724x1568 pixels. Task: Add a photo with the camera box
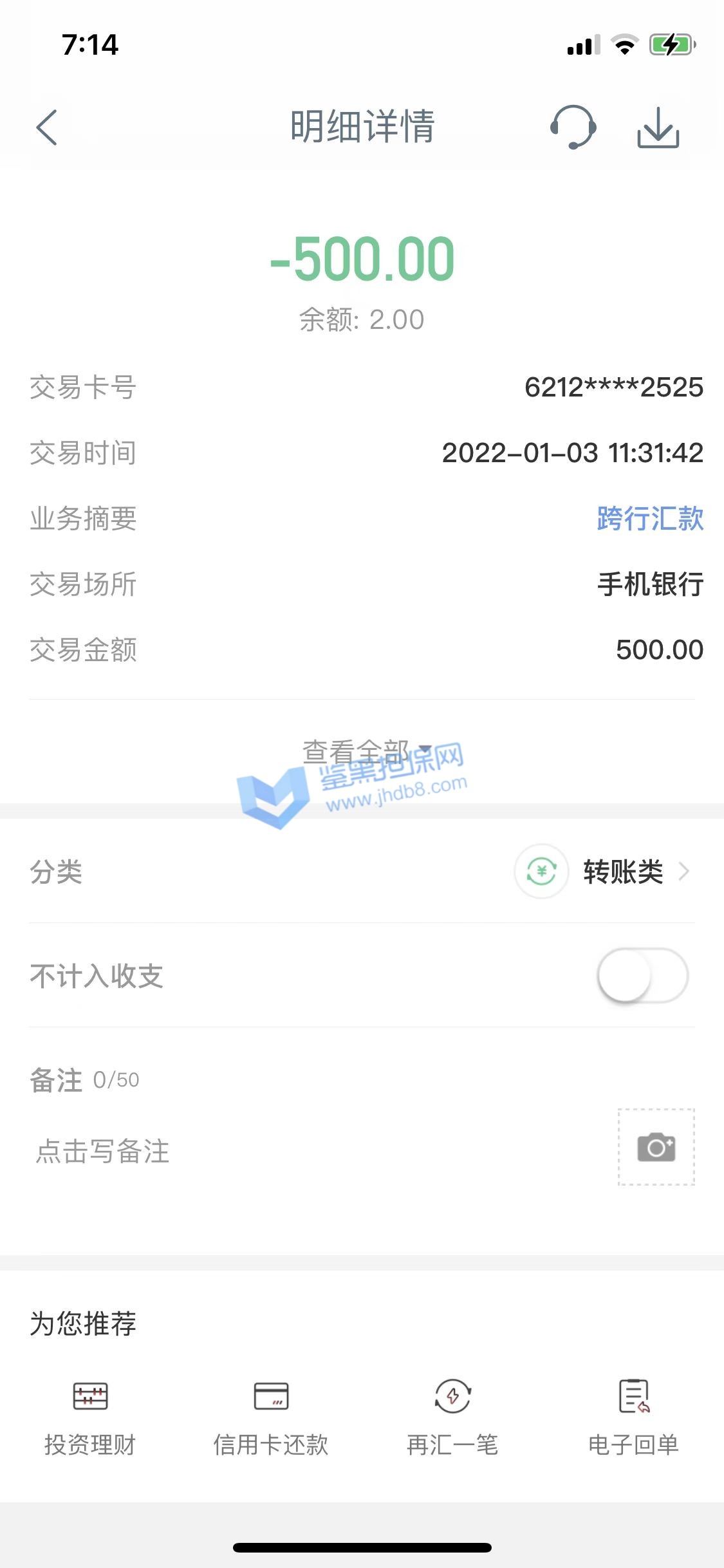(656, 1147)
